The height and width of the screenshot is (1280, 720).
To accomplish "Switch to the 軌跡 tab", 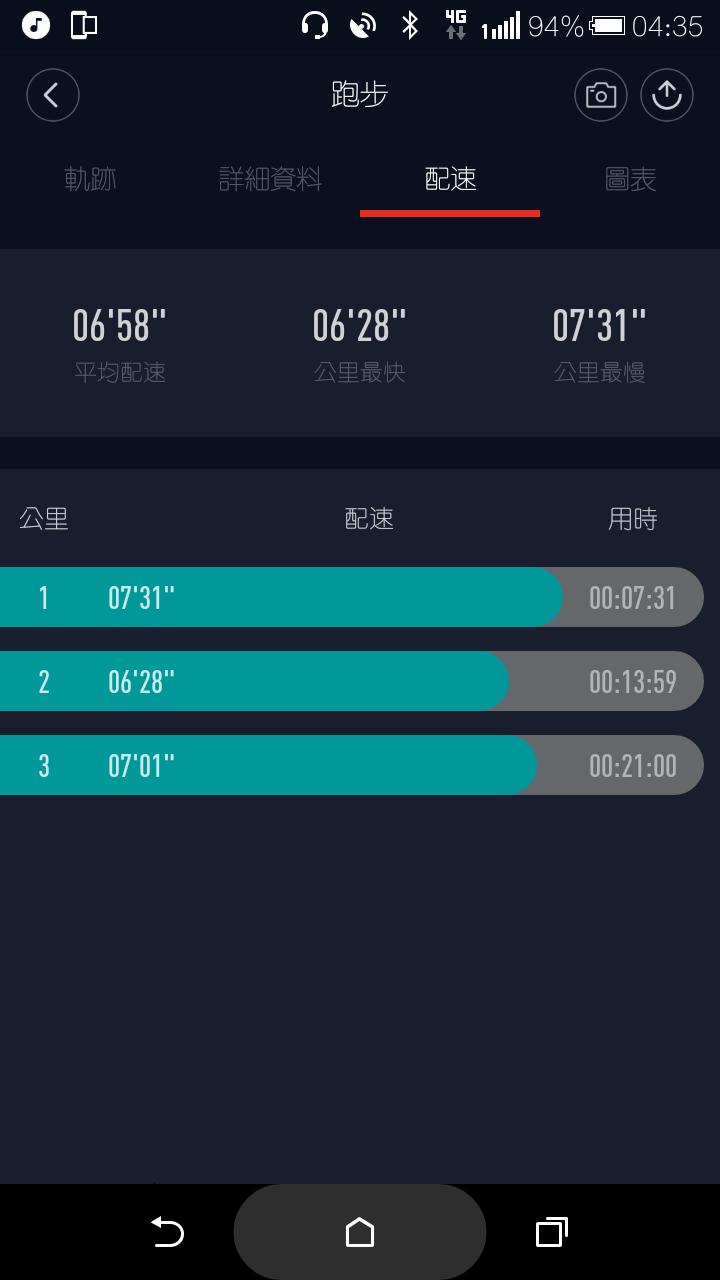I will (x=90, y=179).
